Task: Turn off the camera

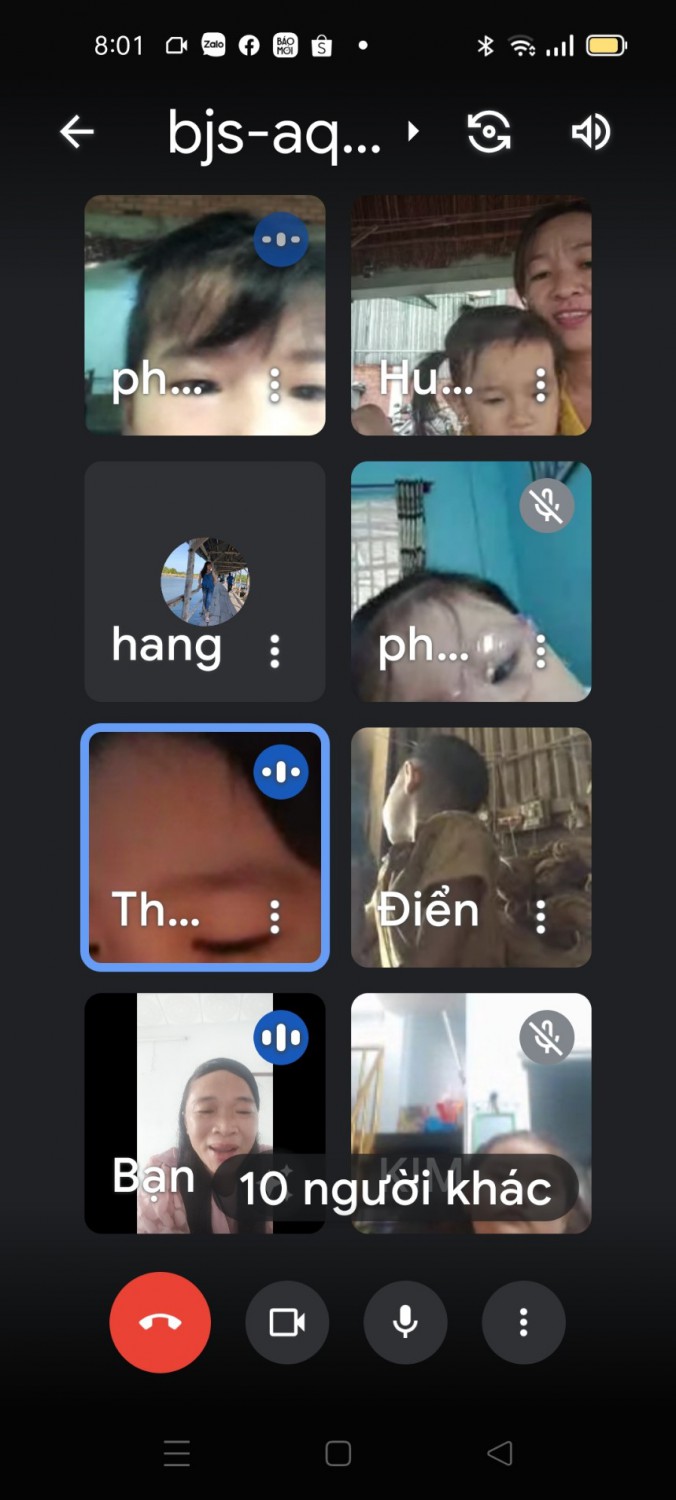Action: tap(287, 1322)
